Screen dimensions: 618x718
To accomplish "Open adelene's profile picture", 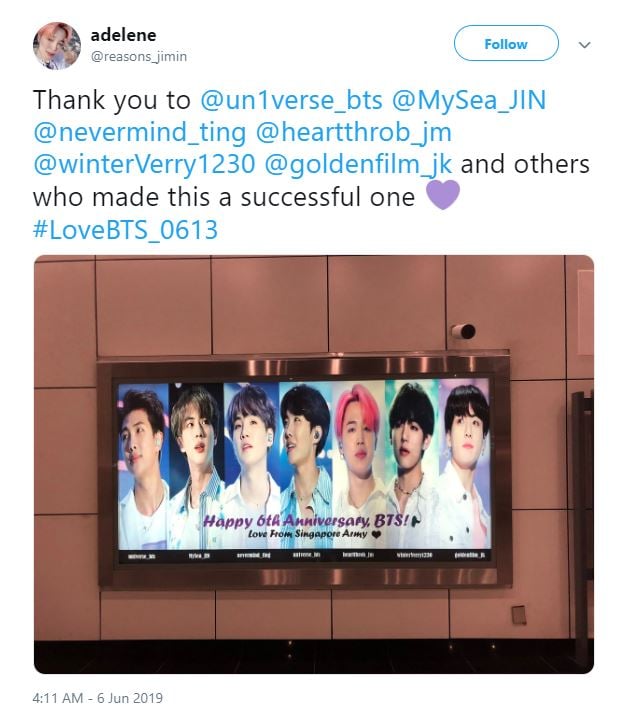I will [x=57, y=46].
